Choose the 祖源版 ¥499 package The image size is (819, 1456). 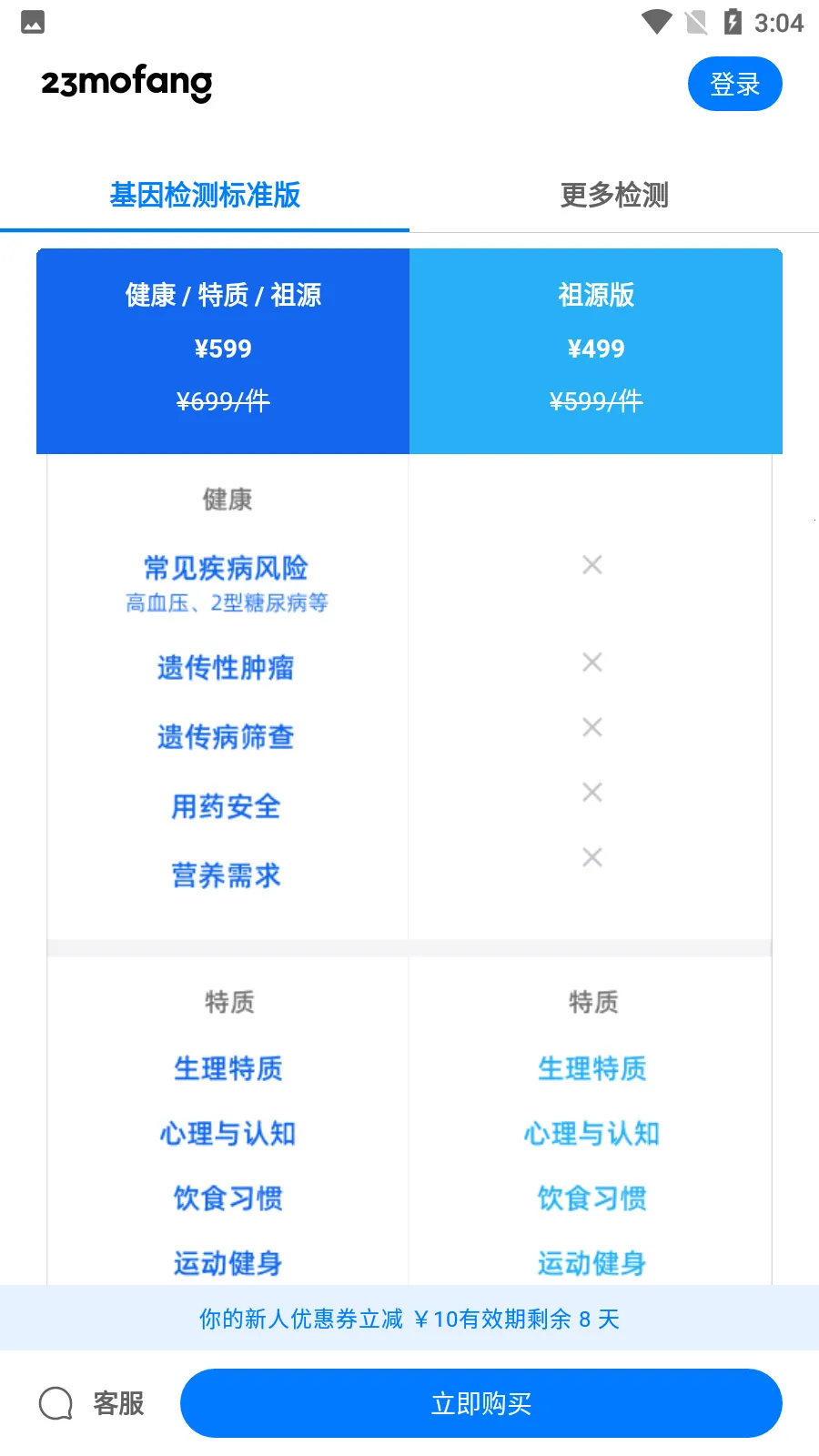pyautogui.click(x=596, y=350)
